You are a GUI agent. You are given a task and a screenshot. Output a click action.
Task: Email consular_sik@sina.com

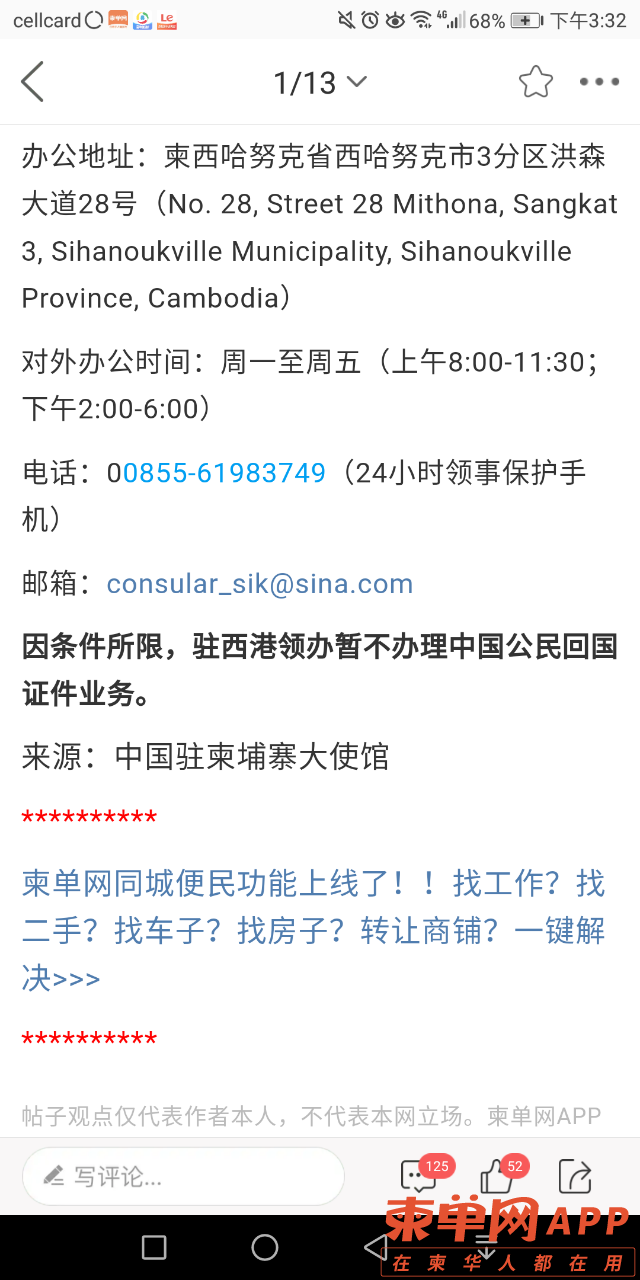tap(260, 584)
